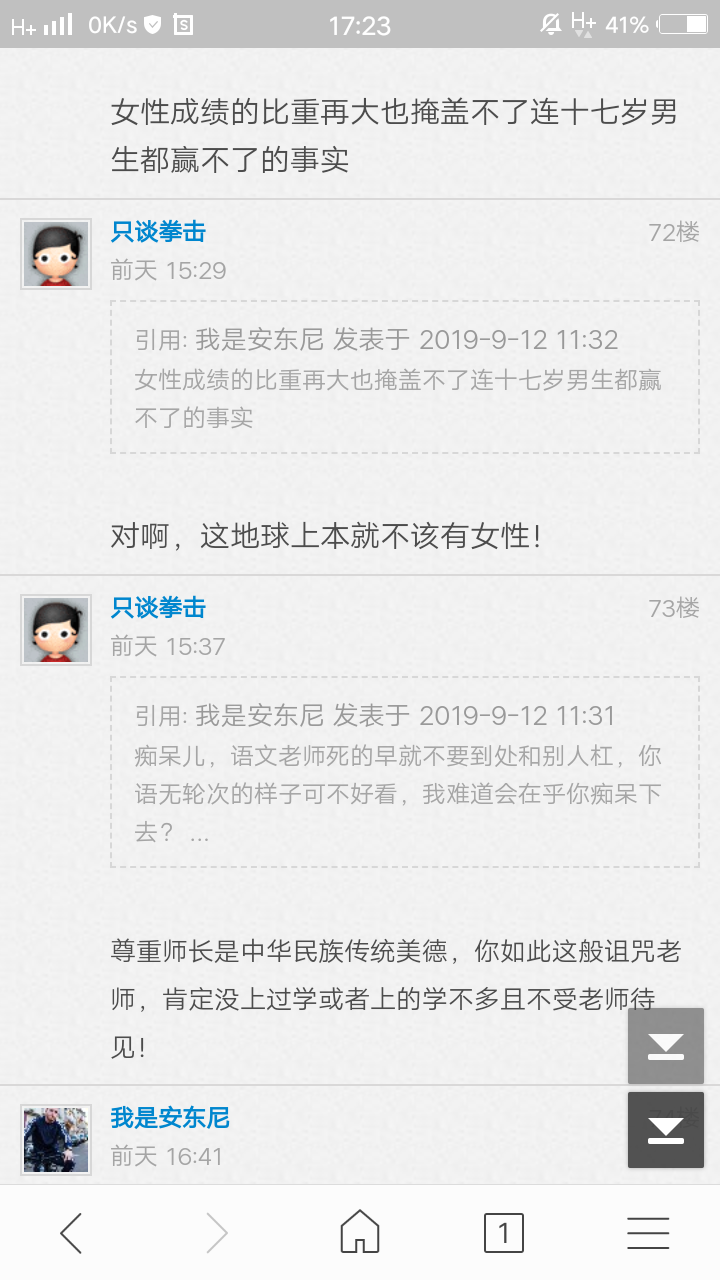Open the quoted post from 2019-9-12 11:32
The height and width of the screenshot is (1280, 720).
(x=404, y=377)
